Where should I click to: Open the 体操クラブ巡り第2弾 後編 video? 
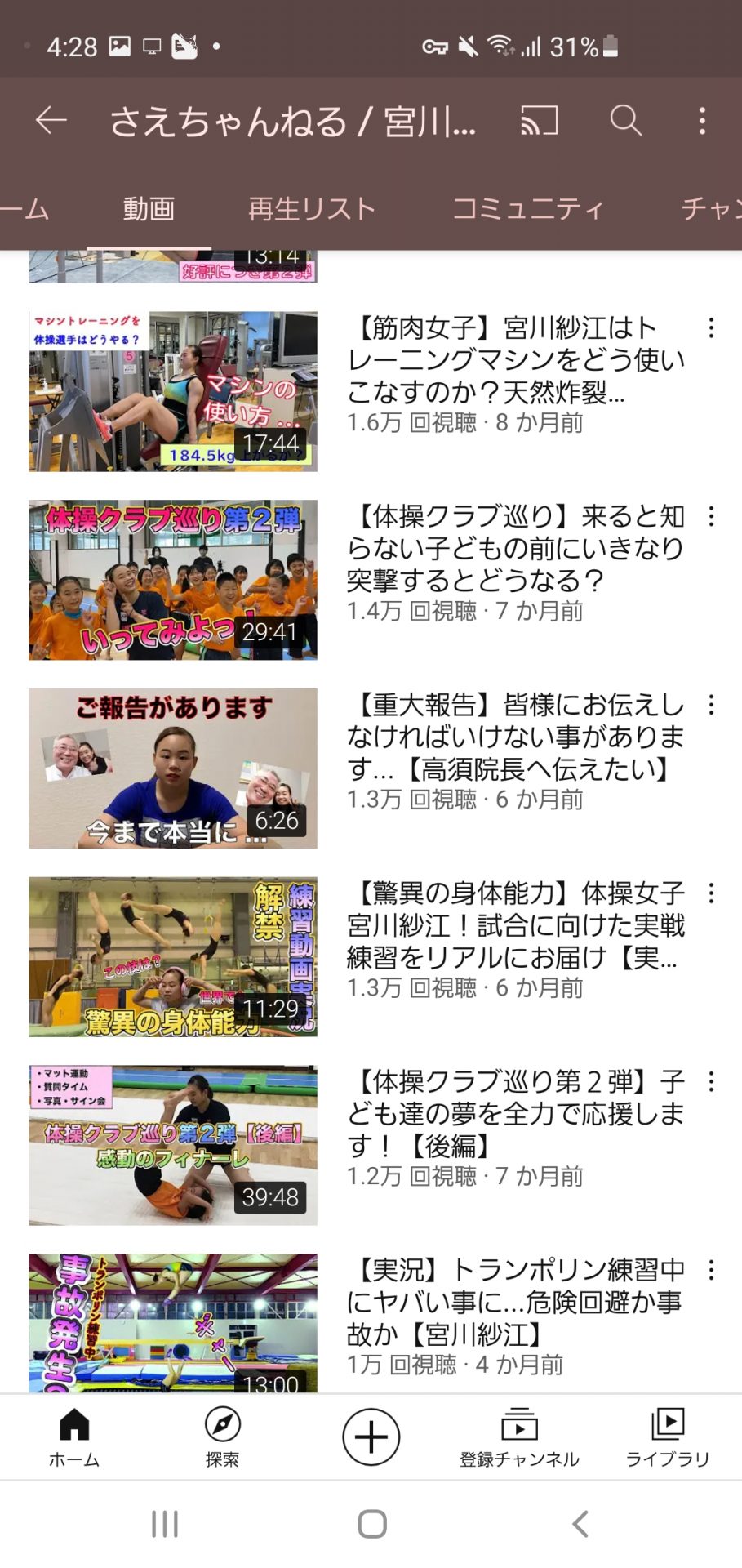point(173,1145)
